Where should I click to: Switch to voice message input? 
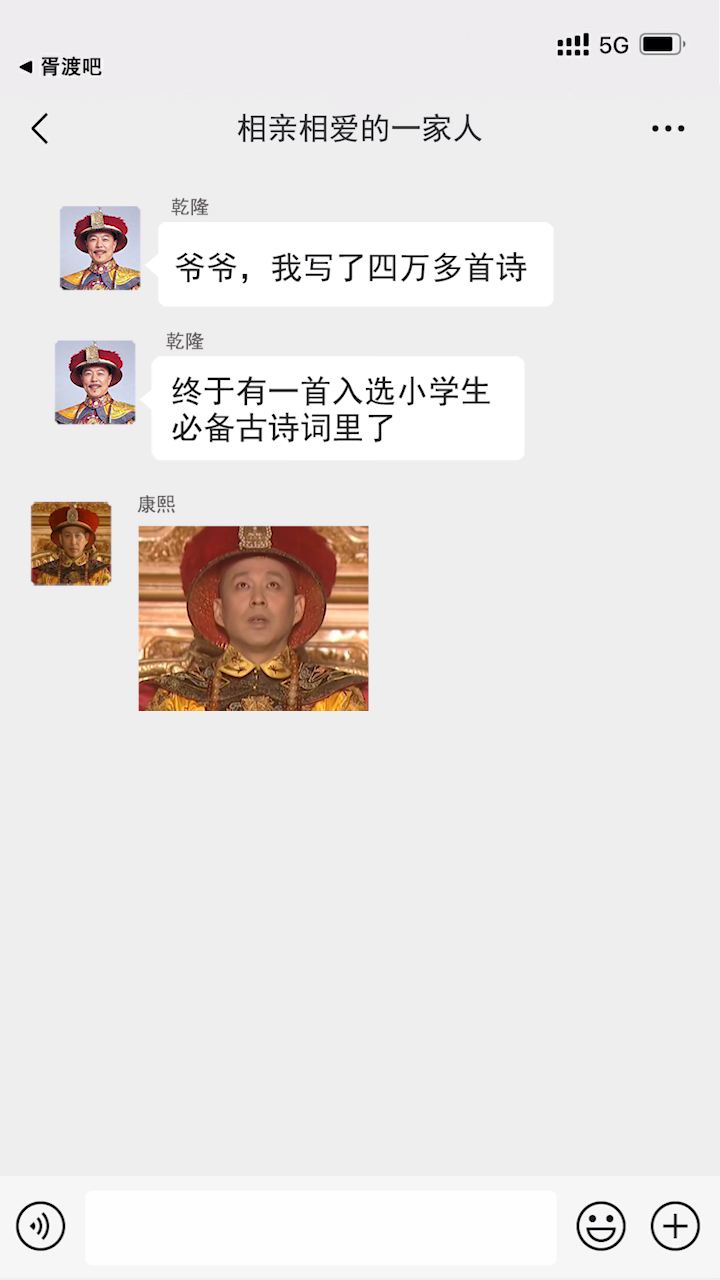pyautogui.click(x=40, y=1226)
